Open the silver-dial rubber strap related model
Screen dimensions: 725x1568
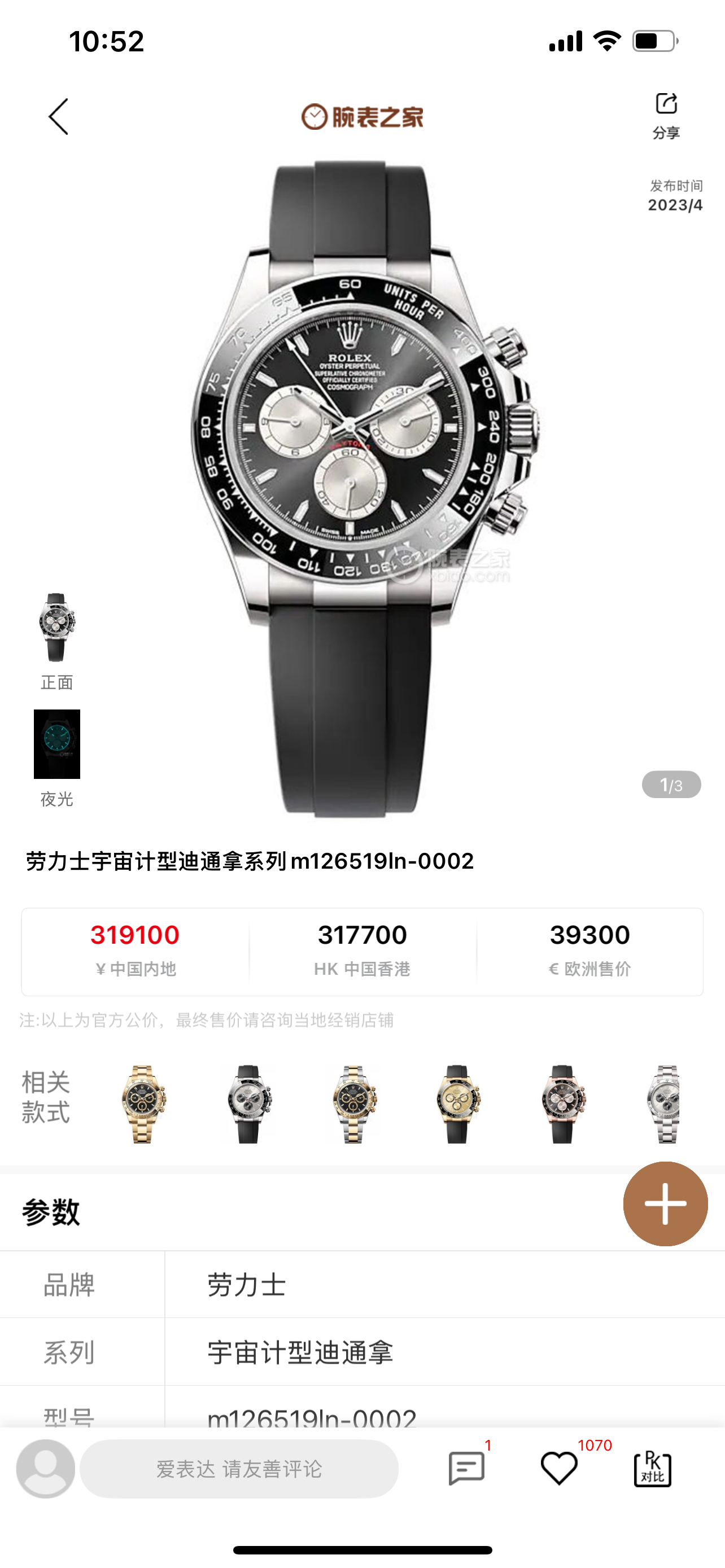(248, 1104)
